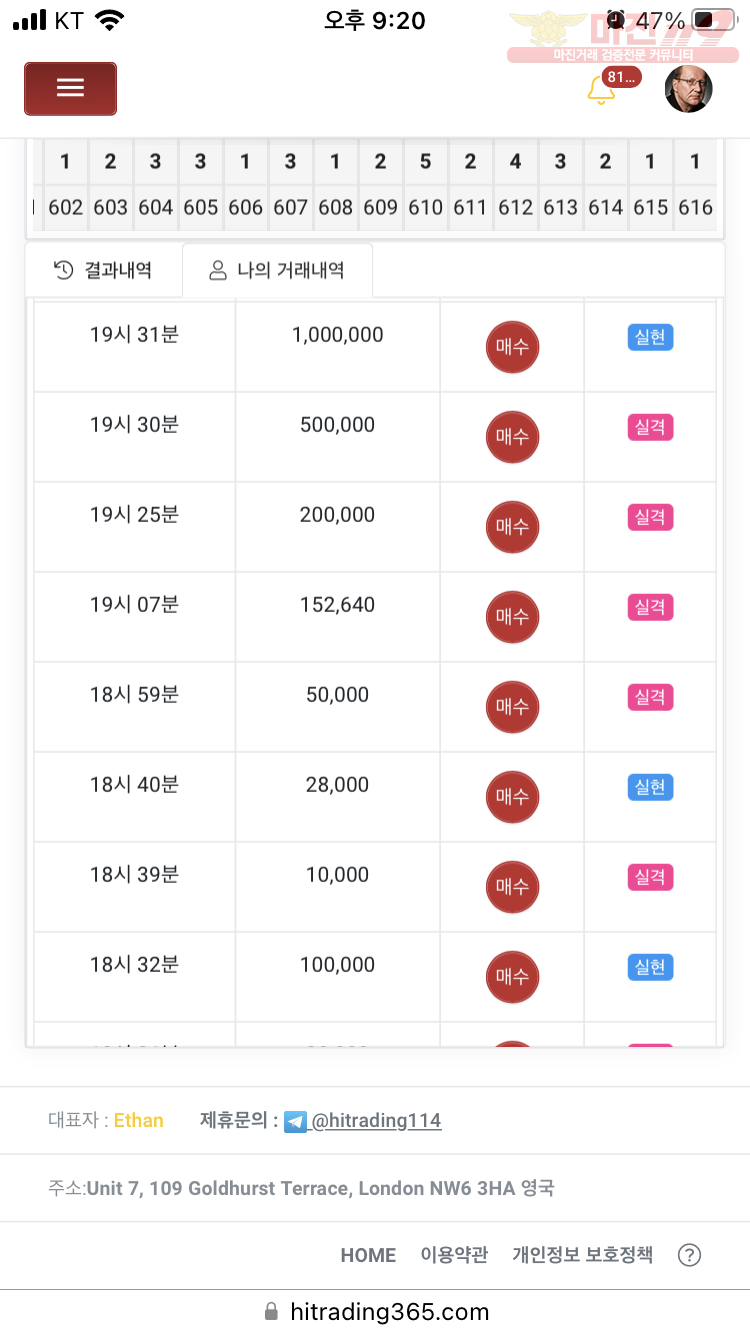The height and width of the screenshot is (1334, 750).
Task: Open the notifications bell
Action: tap(602, 90)
